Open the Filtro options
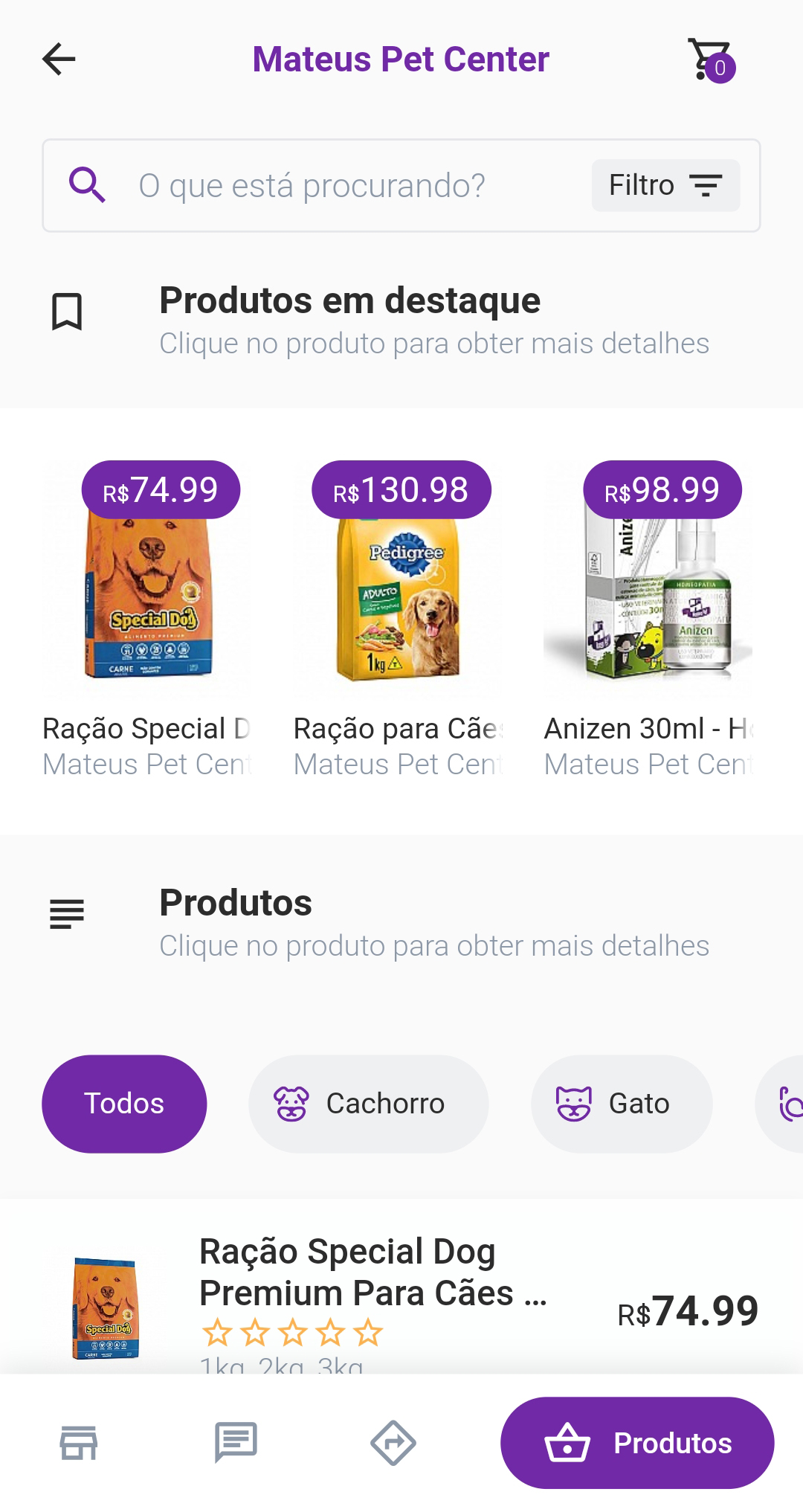Screen dimensions: 803x1512 665,186
